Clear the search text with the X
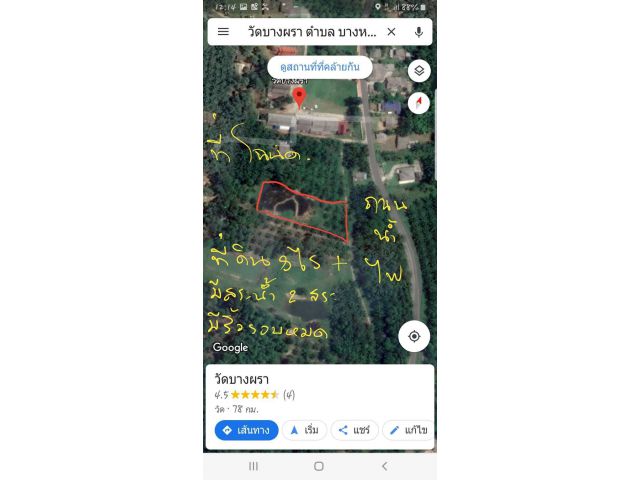Image resolution: width=640 pixels, height=480 pixels. 391,32
